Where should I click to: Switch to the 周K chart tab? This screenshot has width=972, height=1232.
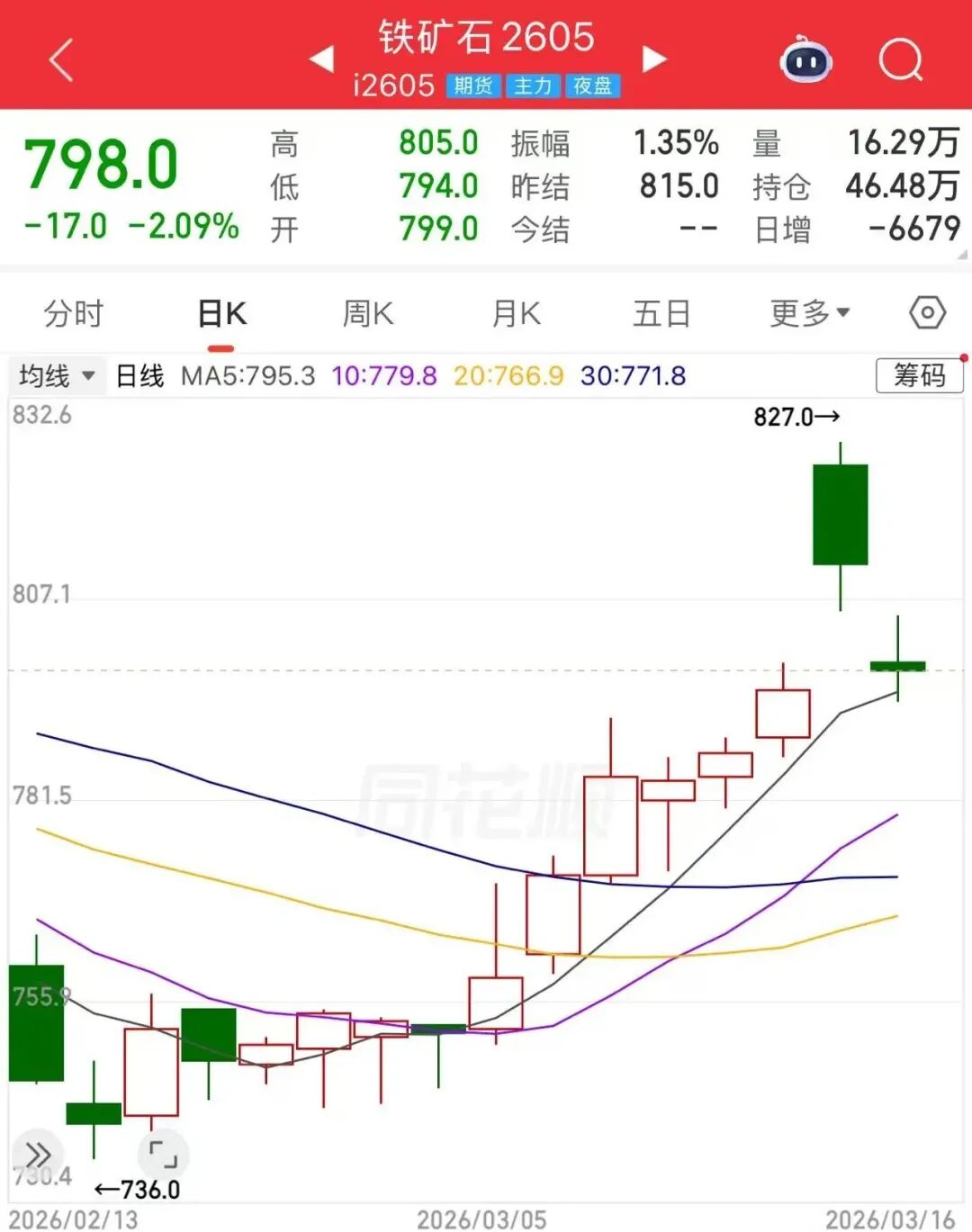click(x=367, y=314)
